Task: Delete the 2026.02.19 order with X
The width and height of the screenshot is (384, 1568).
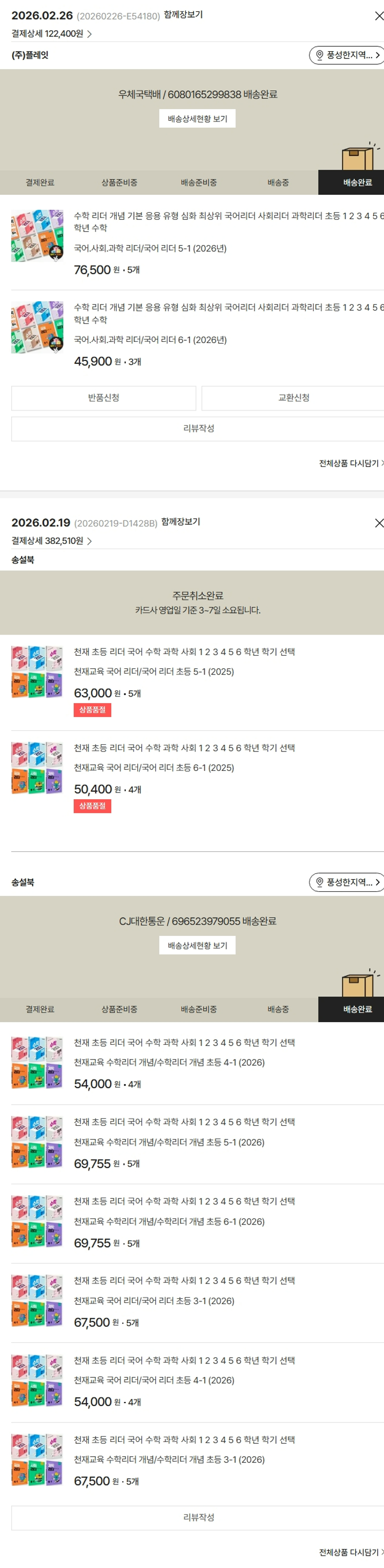Action: [378, 523]
